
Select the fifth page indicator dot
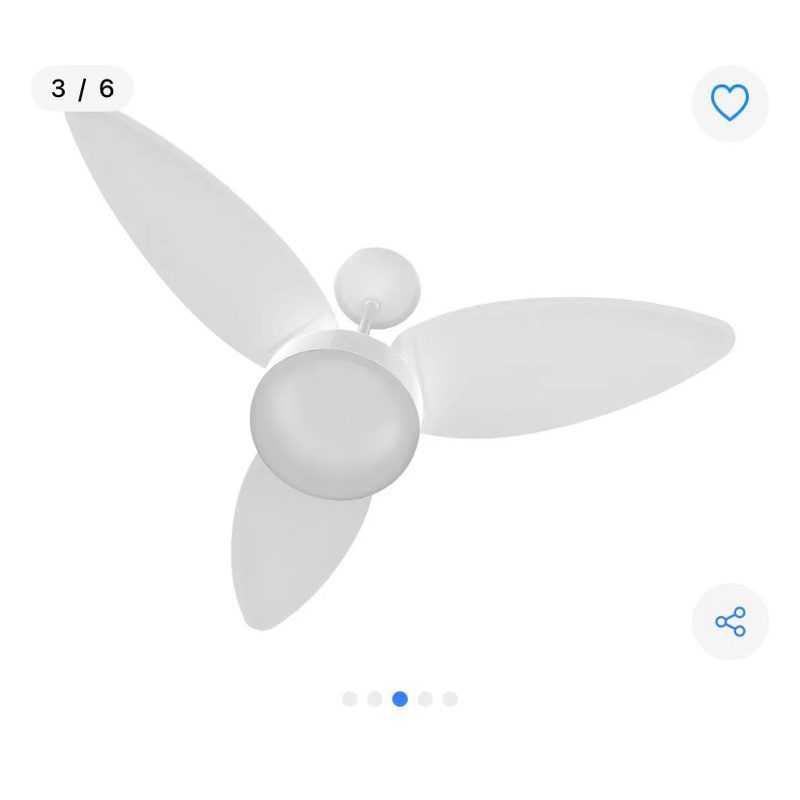[450, 699]
